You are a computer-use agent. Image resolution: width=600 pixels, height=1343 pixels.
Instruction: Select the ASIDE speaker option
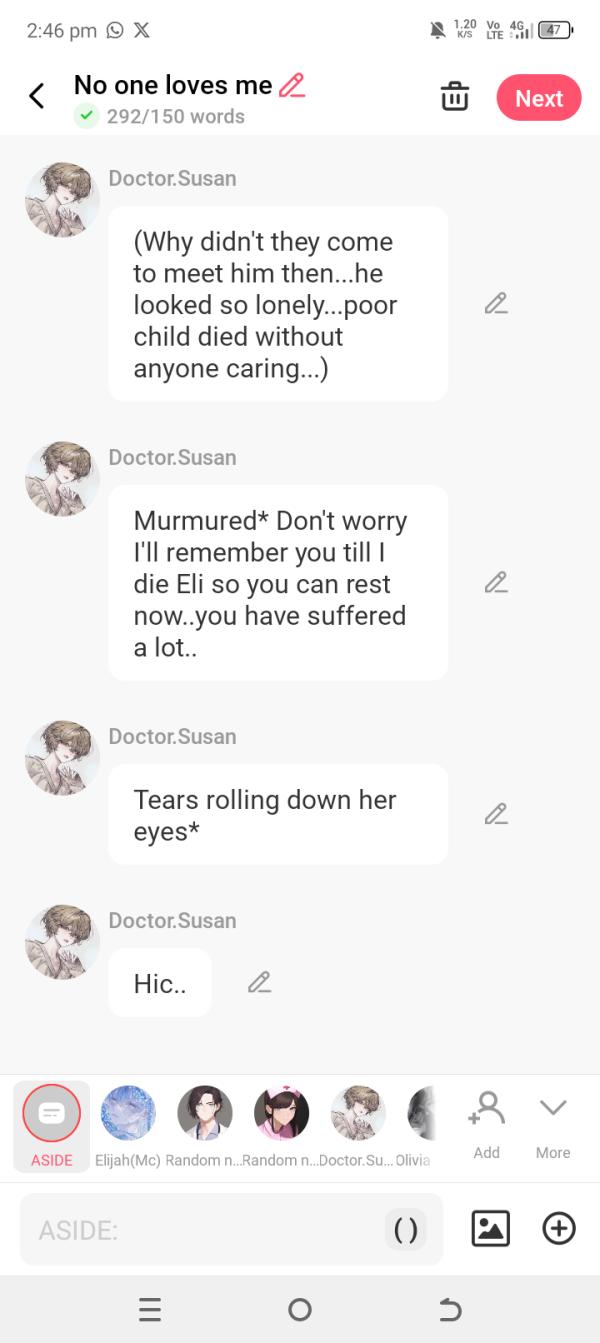pos(51,1126)
